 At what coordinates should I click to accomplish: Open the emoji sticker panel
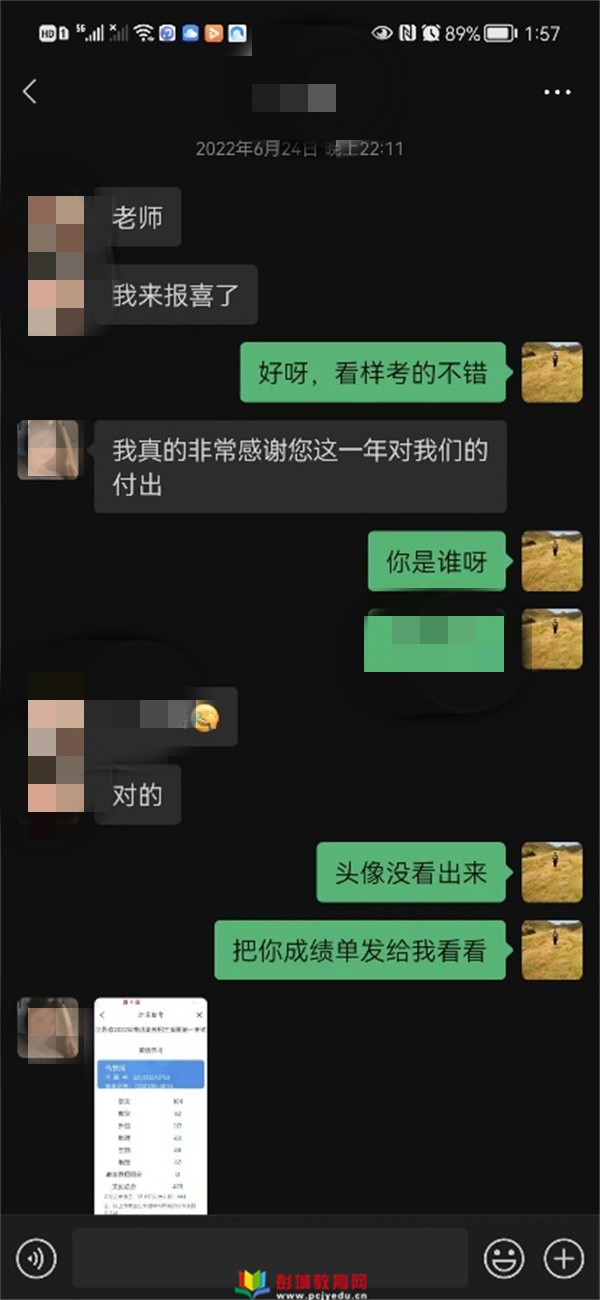[504, 1258]
